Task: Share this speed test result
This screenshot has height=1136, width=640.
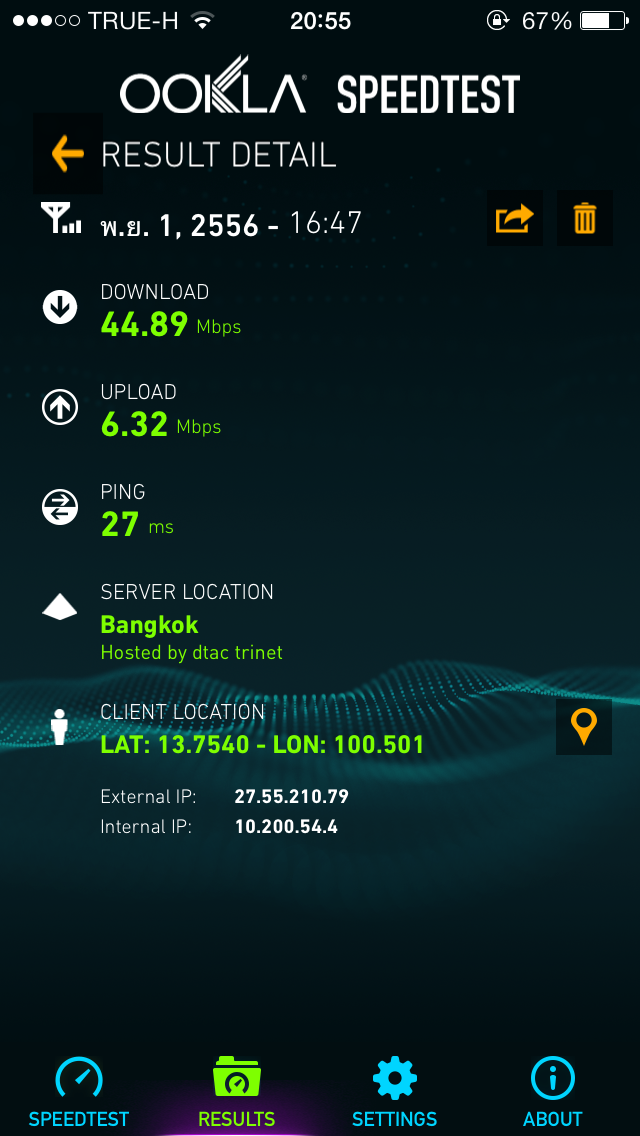Action: point(515,218)
